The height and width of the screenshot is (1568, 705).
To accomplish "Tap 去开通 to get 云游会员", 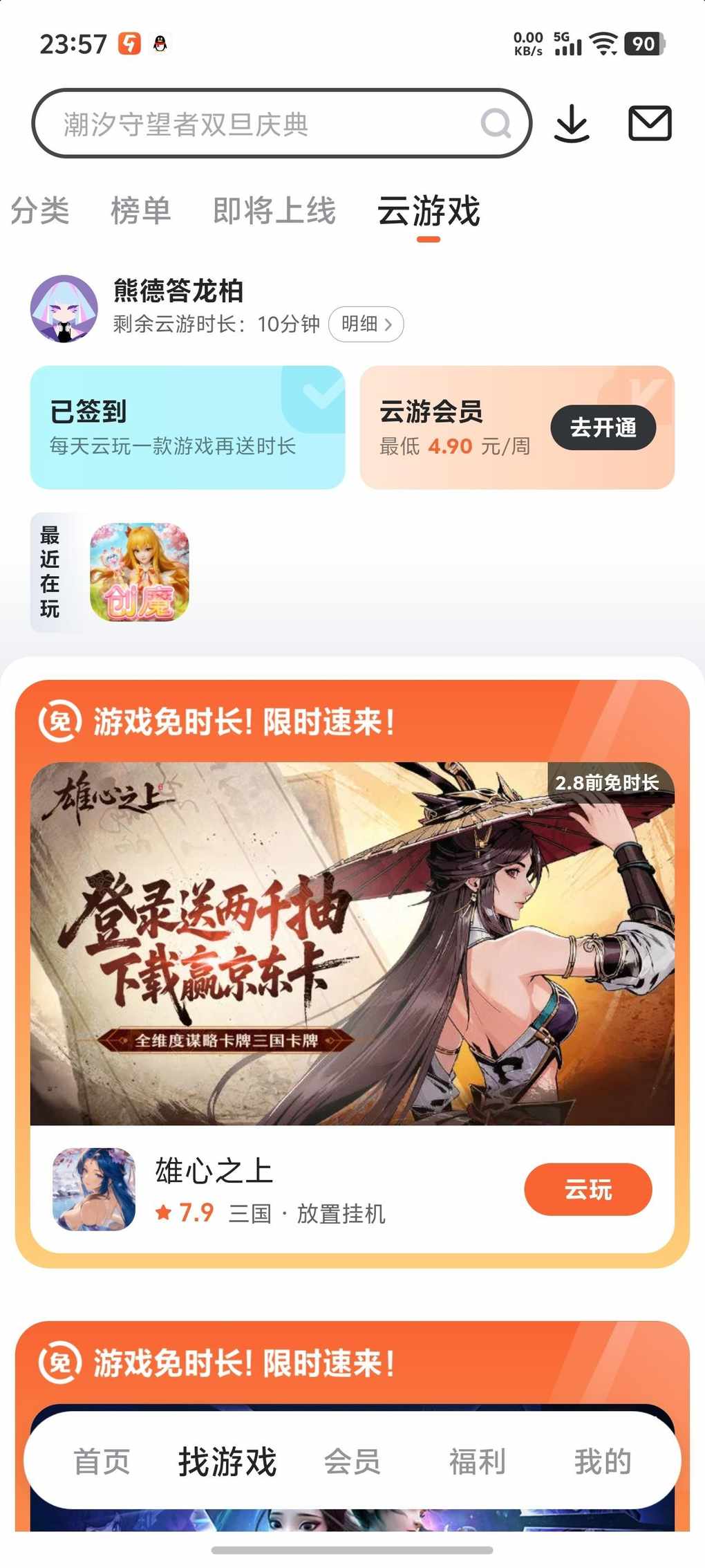I will pos(603,428).
